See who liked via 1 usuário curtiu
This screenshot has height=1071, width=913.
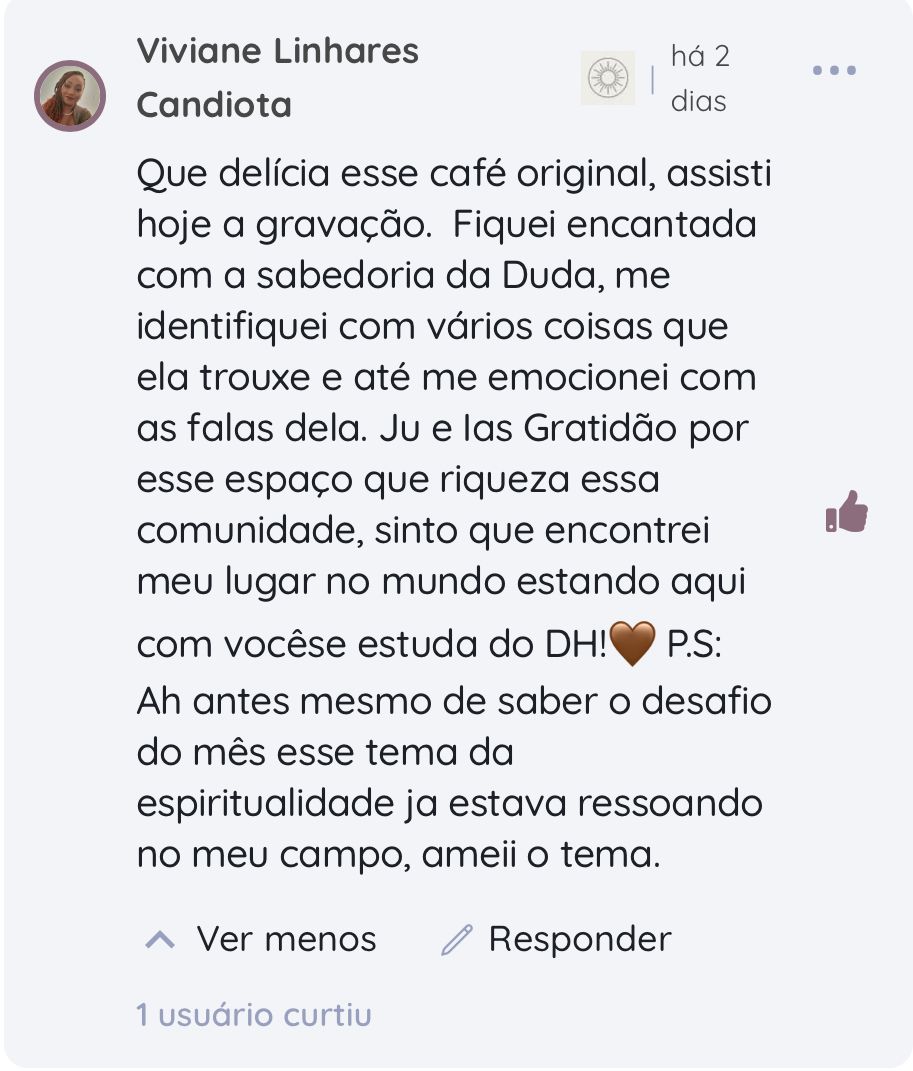253,1015
